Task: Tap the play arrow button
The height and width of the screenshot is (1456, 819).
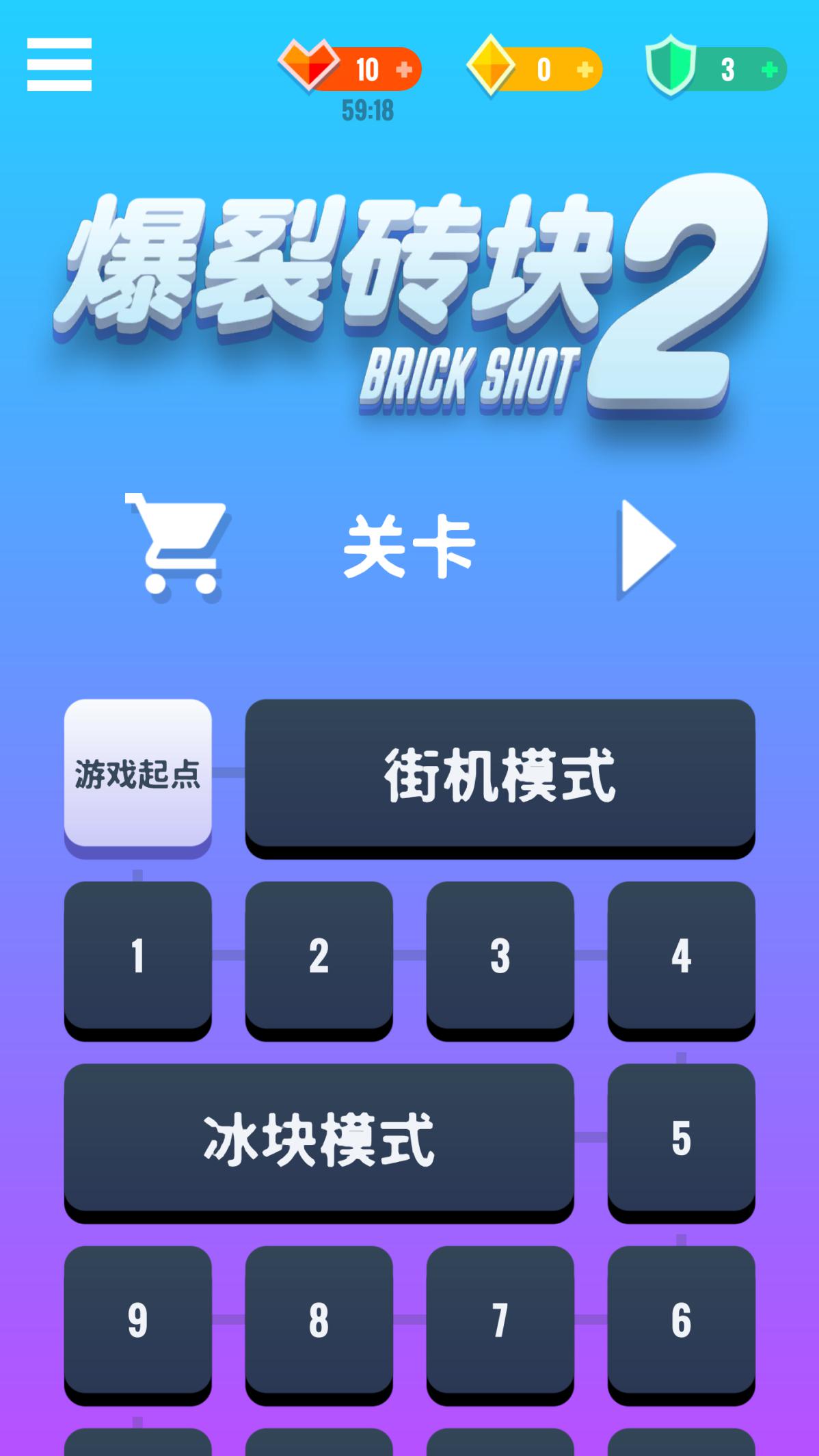Action: click(646, 546)
